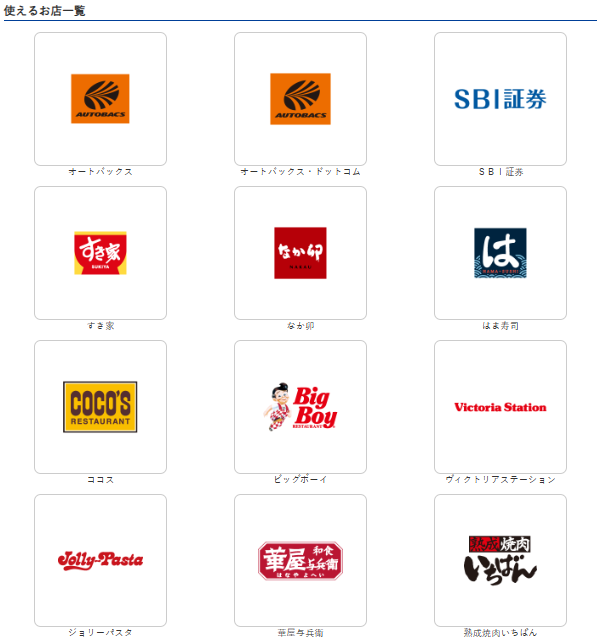Open the はま寿司 tile
Screen dimensions: 601x641
click(500, 253)
